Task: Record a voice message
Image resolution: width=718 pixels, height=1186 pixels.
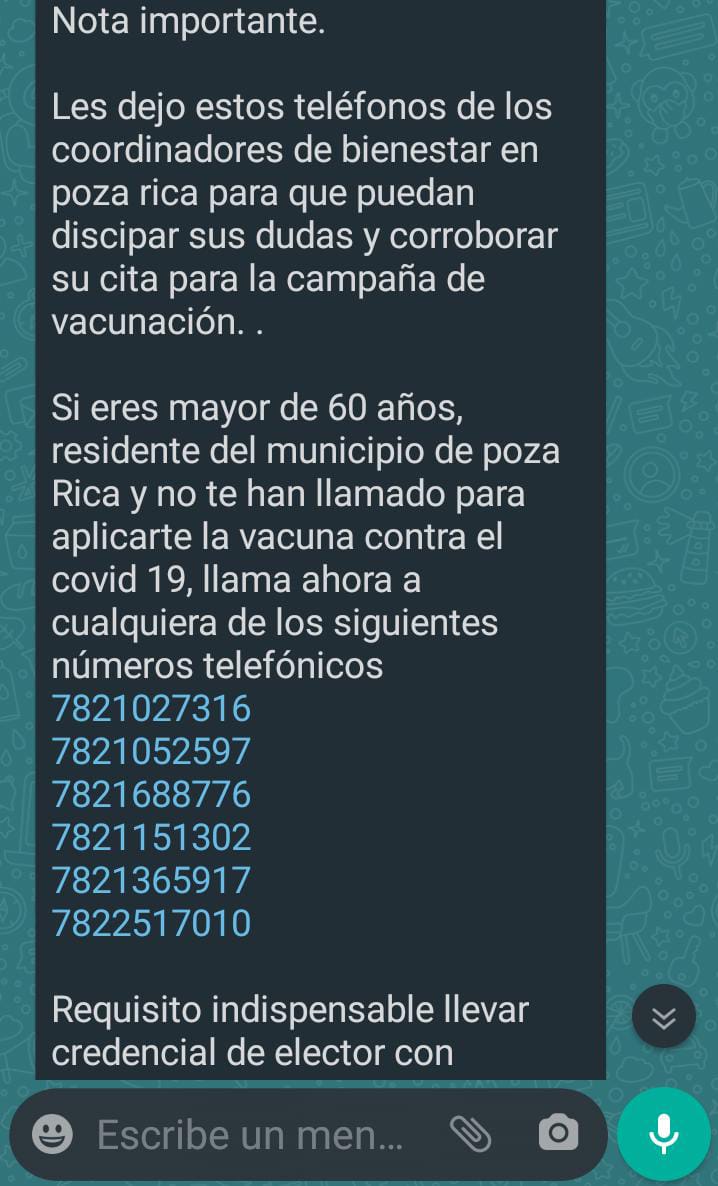Action: tap(663, 1134)
